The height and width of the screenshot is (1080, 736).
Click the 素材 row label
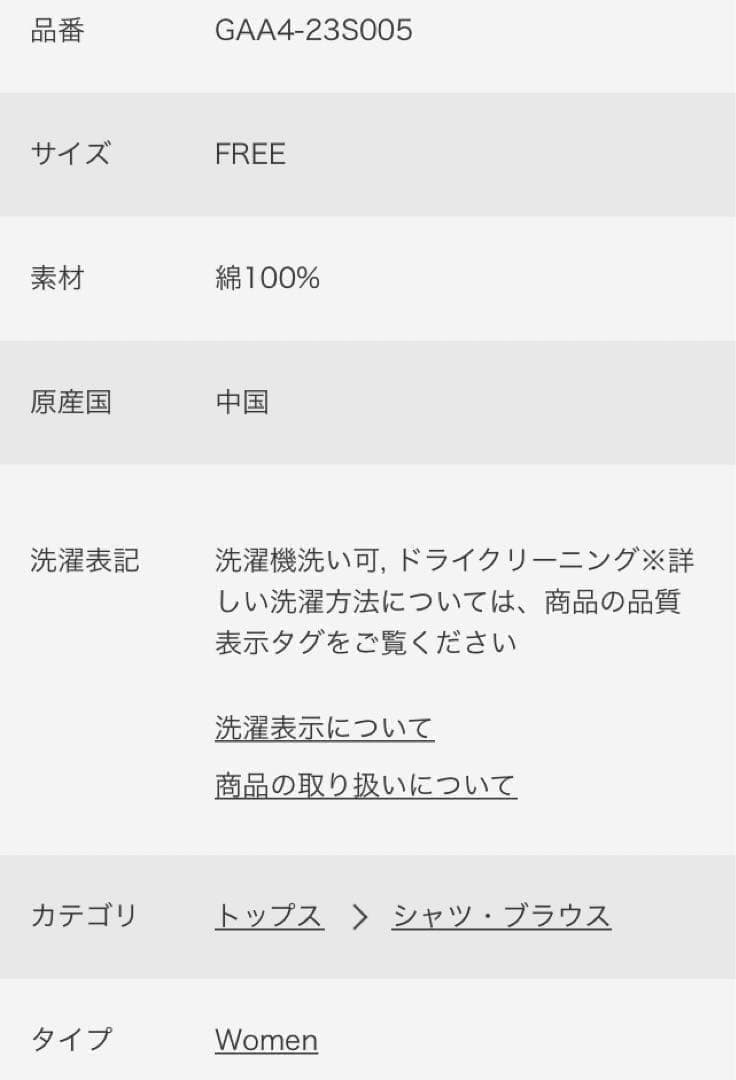(x=57, y=279)
